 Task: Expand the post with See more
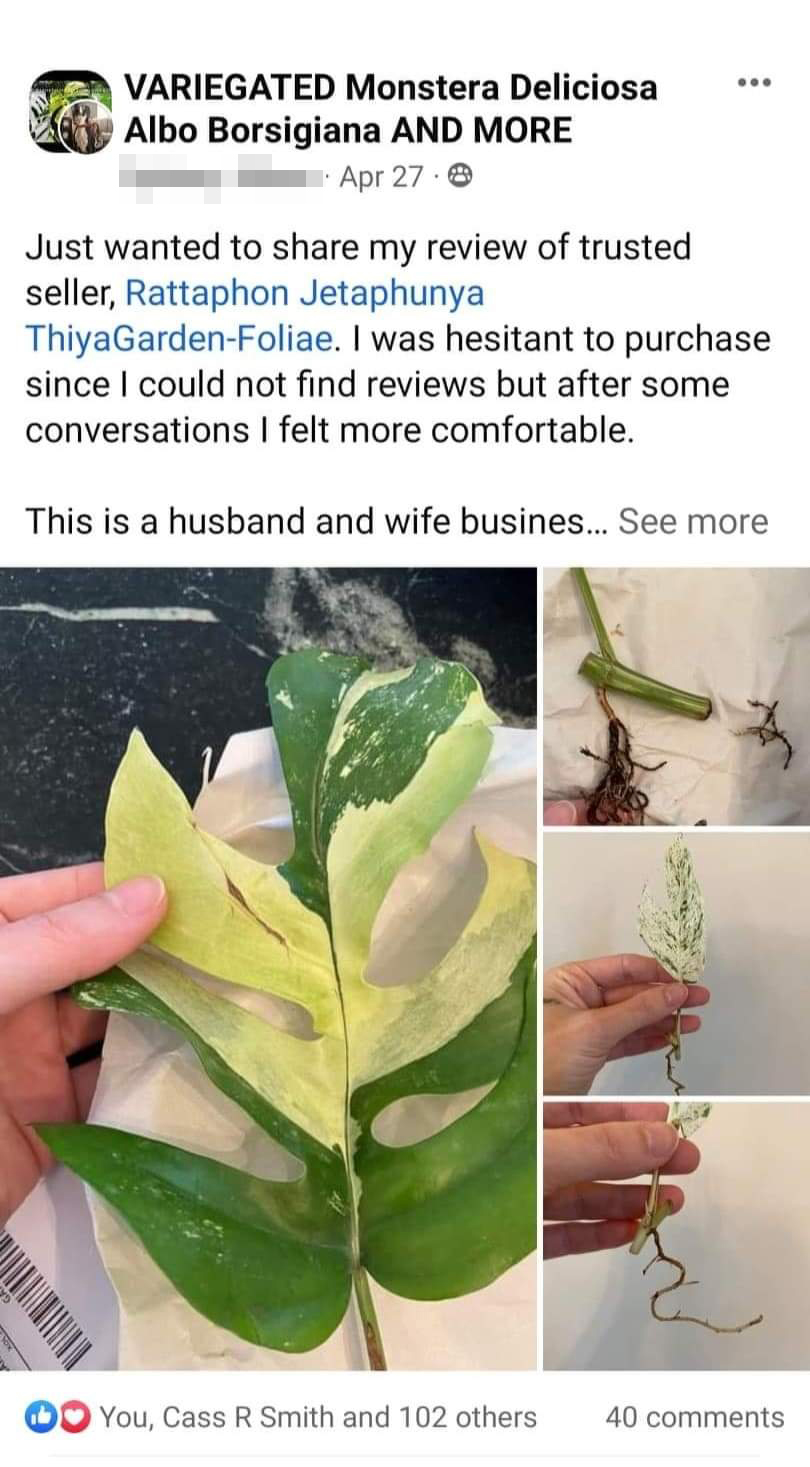[693, 521]
